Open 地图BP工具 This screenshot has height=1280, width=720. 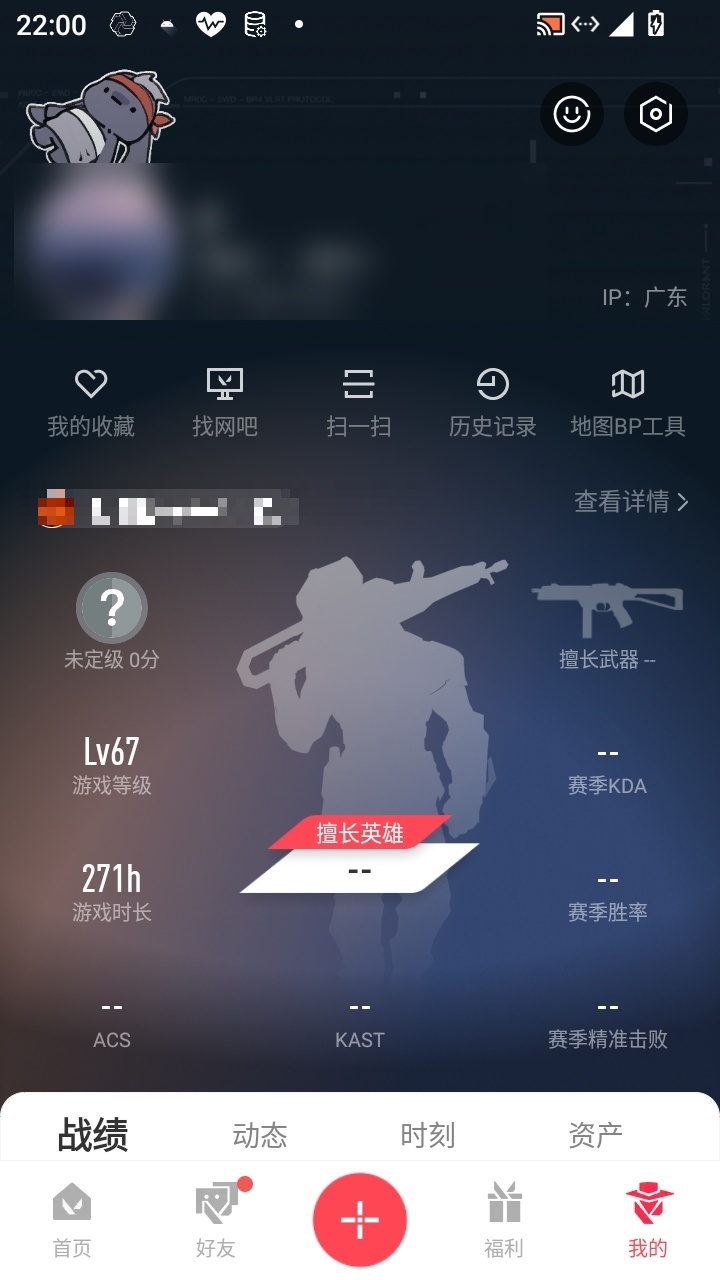tap(628, 403)
